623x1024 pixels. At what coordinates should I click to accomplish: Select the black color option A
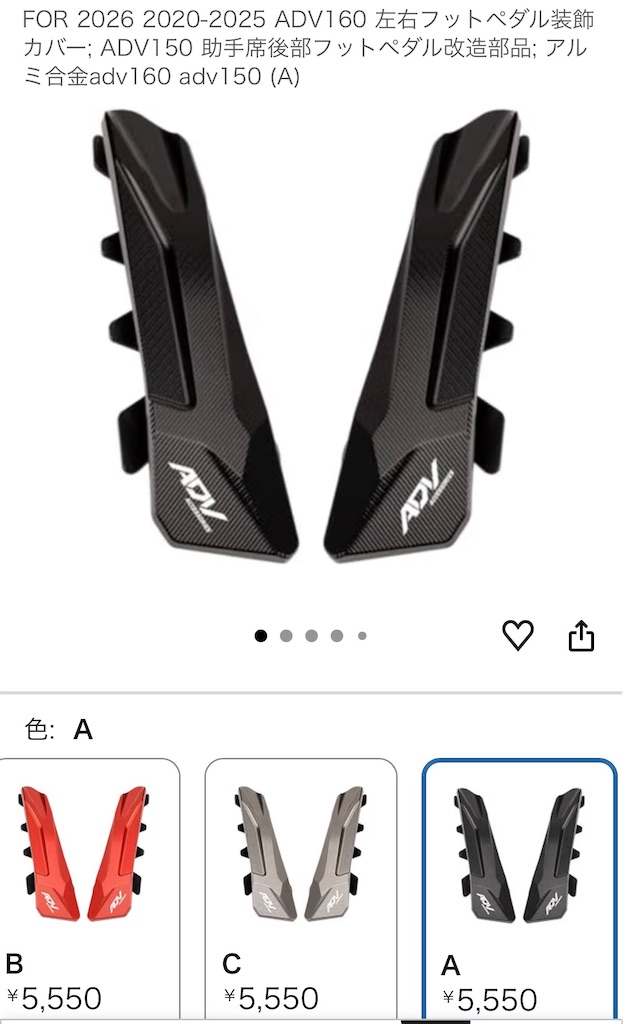tap(520, 891)
